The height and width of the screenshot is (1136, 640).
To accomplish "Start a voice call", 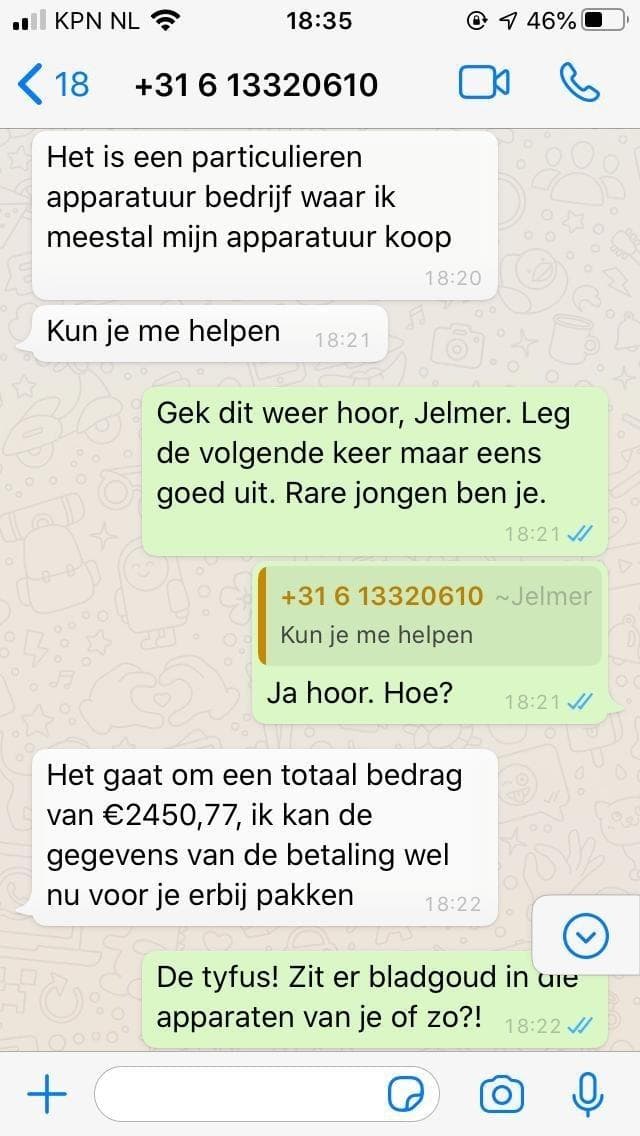I will pyautogui.click(x=579, y=84).
